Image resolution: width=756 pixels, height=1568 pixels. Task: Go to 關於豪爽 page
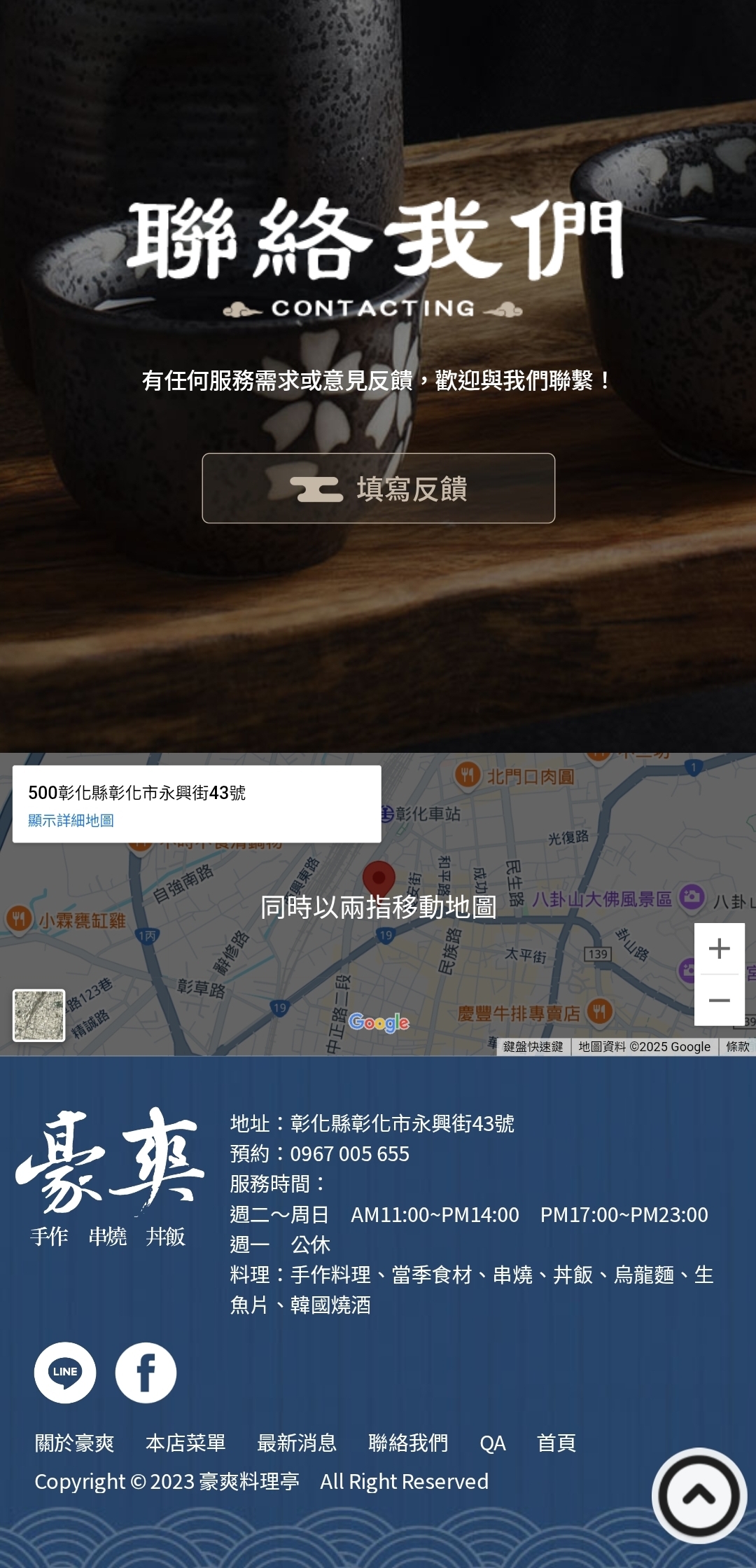(74, 1443)
